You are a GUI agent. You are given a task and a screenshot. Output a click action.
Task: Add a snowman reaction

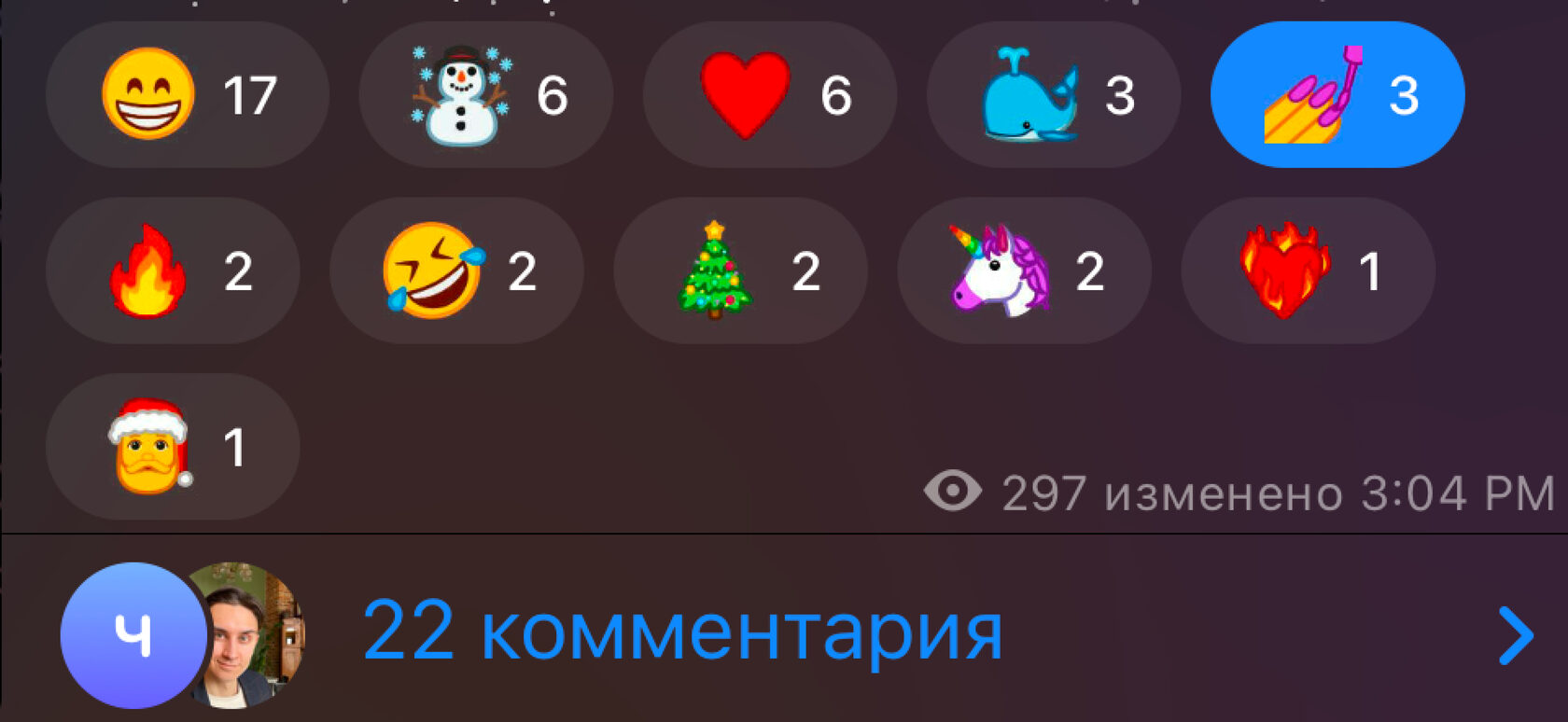(x=485, y=95)
